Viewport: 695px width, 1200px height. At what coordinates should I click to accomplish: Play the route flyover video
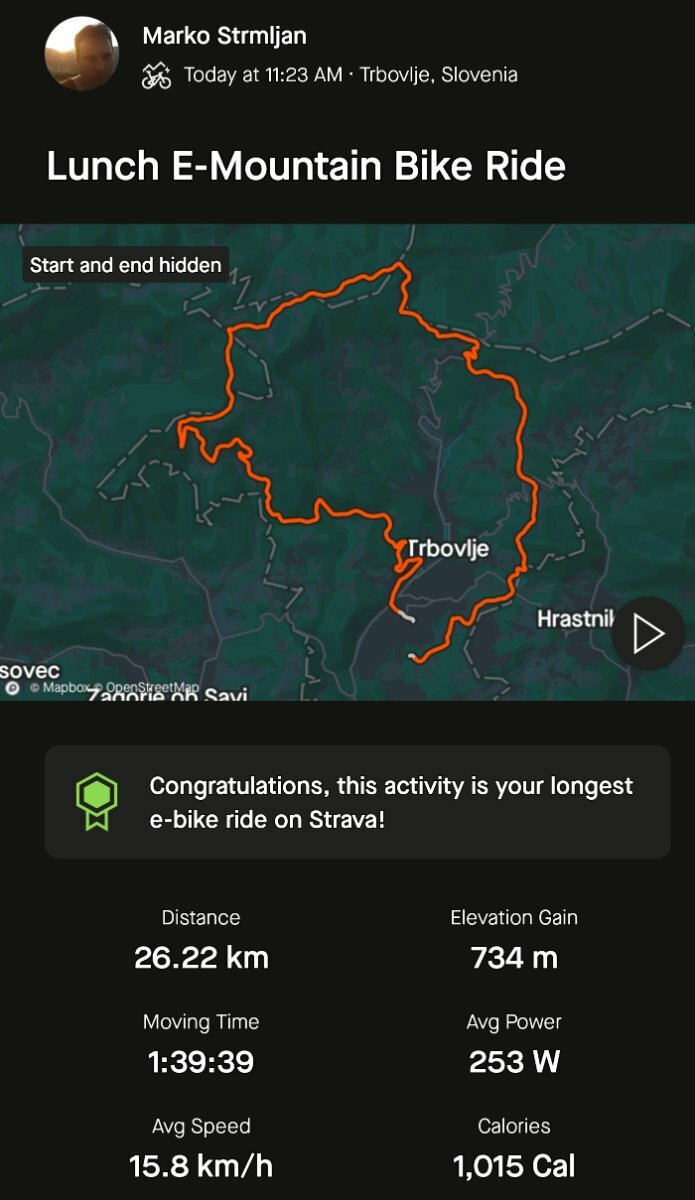648,634
